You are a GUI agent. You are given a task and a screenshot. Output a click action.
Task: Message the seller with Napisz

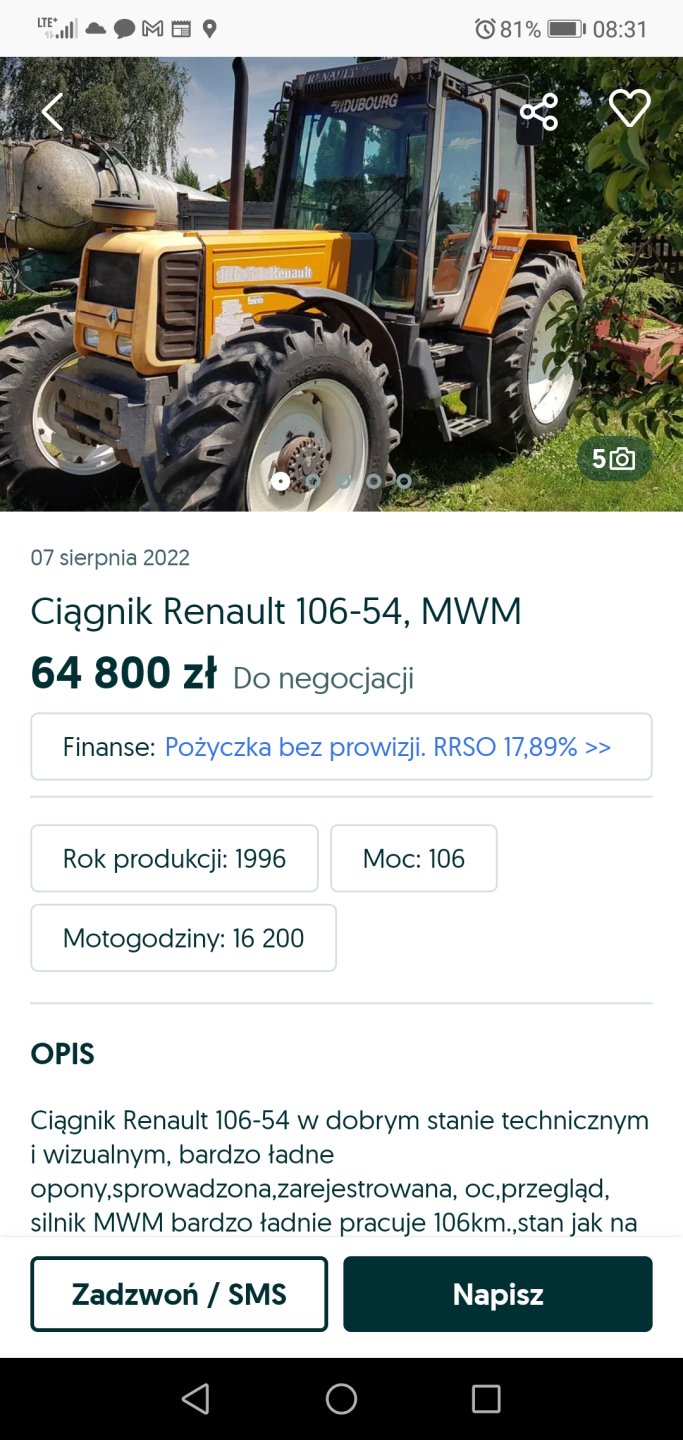[497, 1294]
